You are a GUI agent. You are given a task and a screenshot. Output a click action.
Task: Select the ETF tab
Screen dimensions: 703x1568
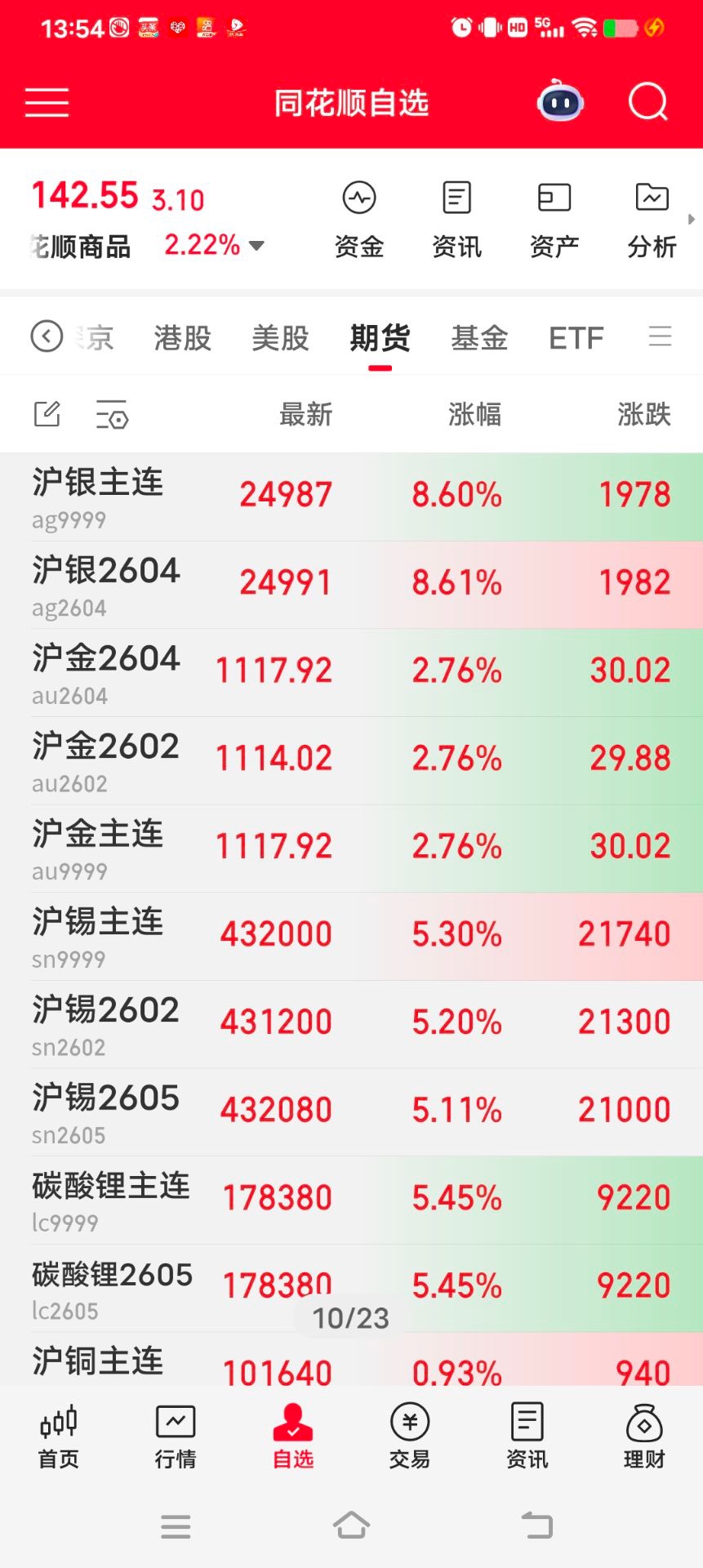click(576, 337)
